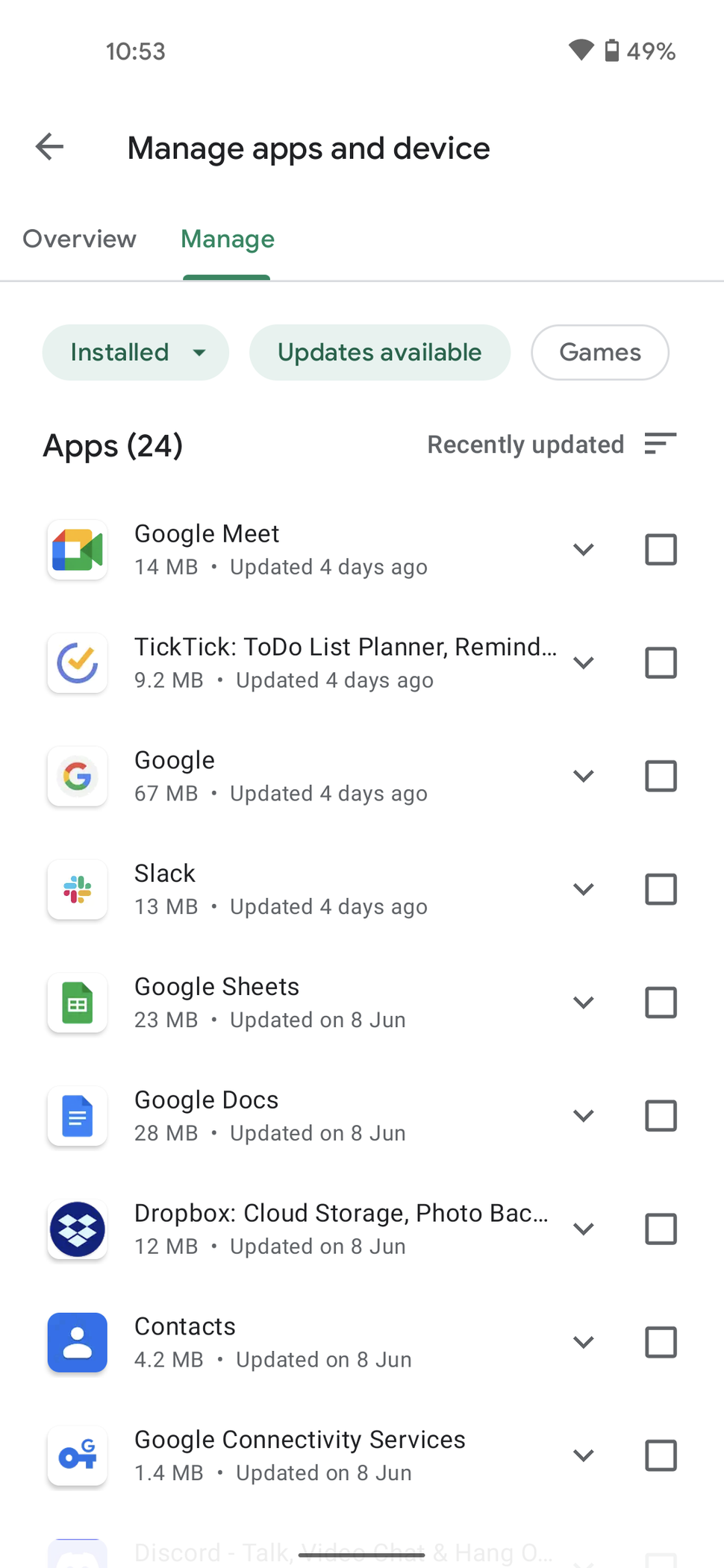Open the Google Sheets app icon
Image resolution: width=724 pixels, height=1568 pixels.
click(x=77, y=1003)
